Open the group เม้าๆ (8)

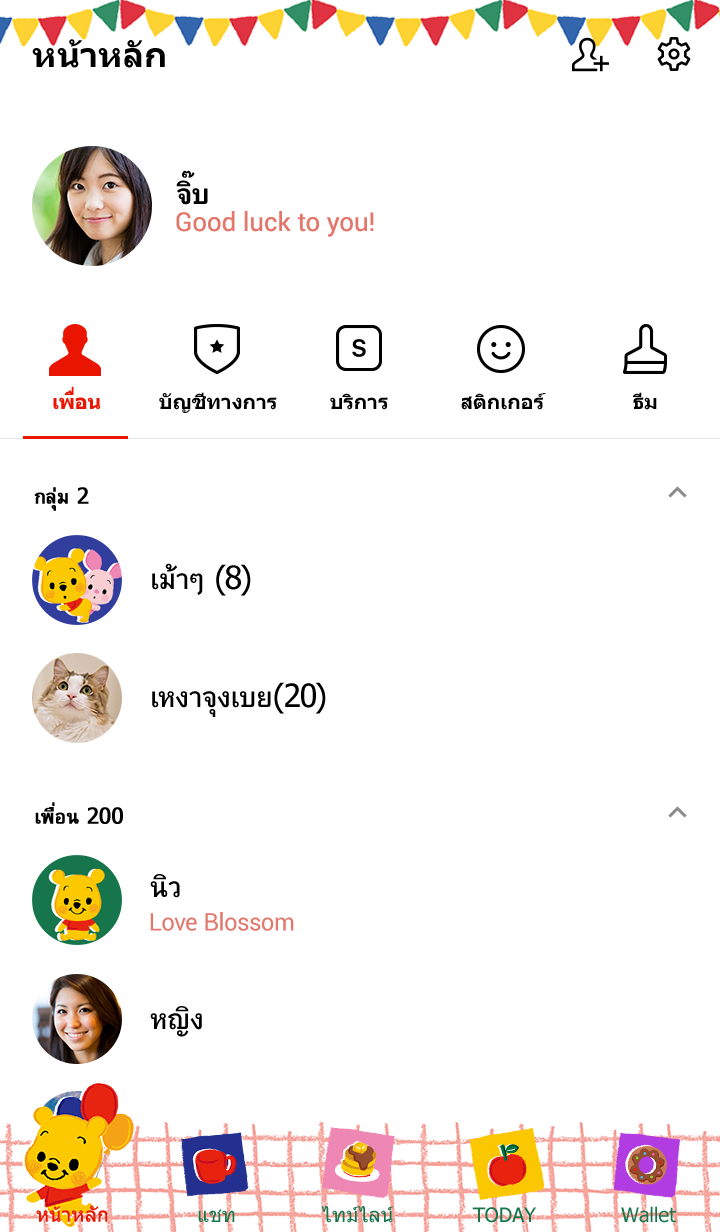pyautogui.click(x=200, y=579)
